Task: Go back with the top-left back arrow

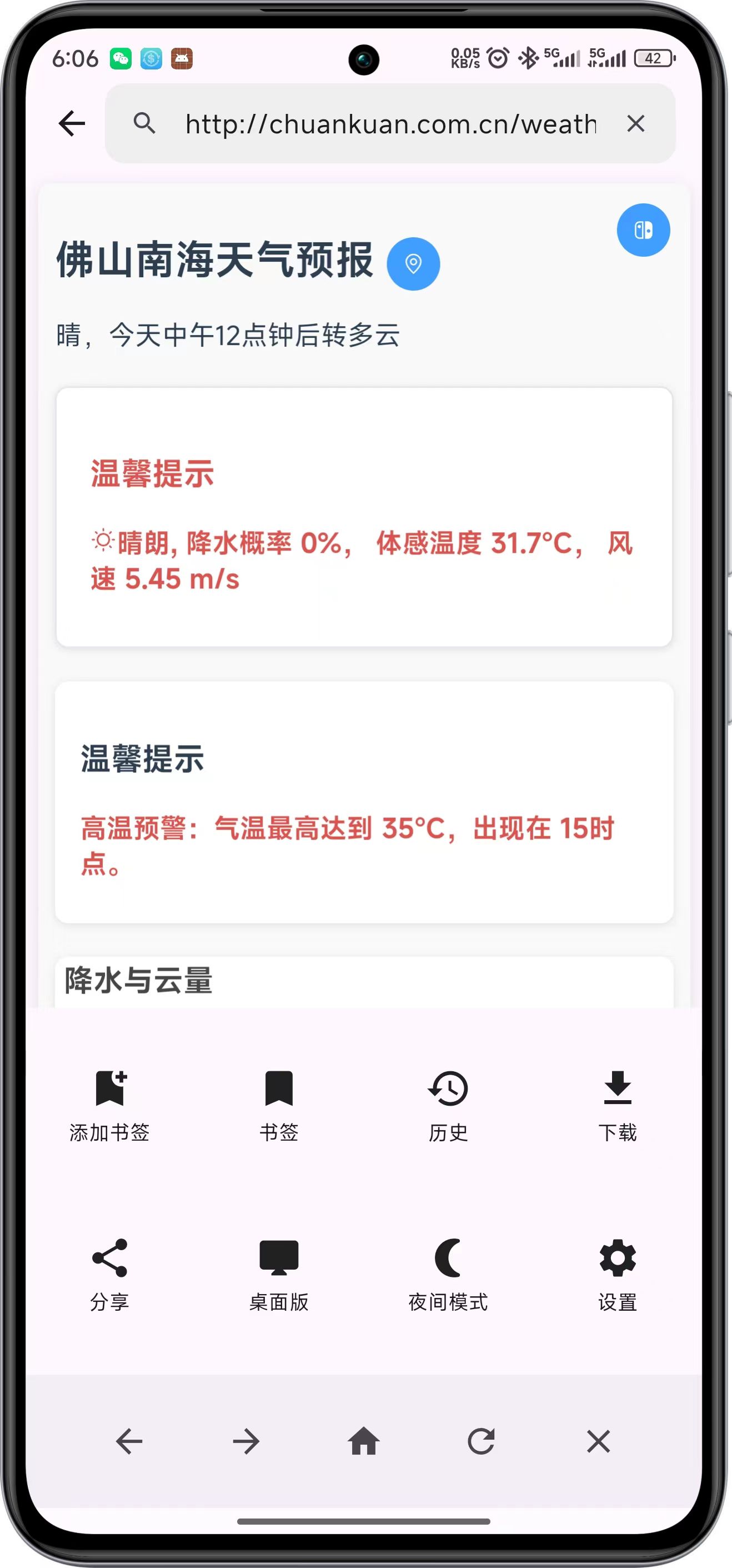Action: point(71,124)
